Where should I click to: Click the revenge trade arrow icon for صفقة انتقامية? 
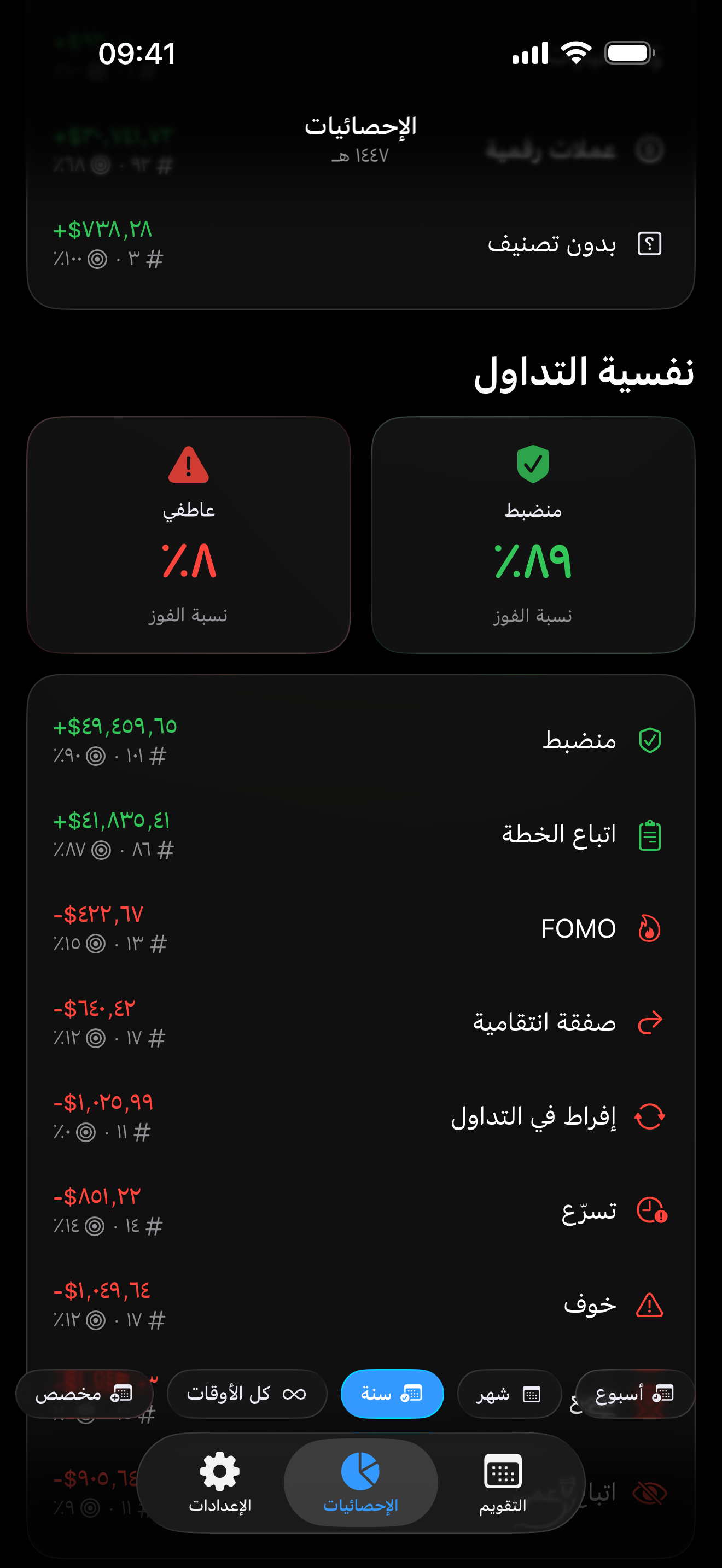point(650,1021)
